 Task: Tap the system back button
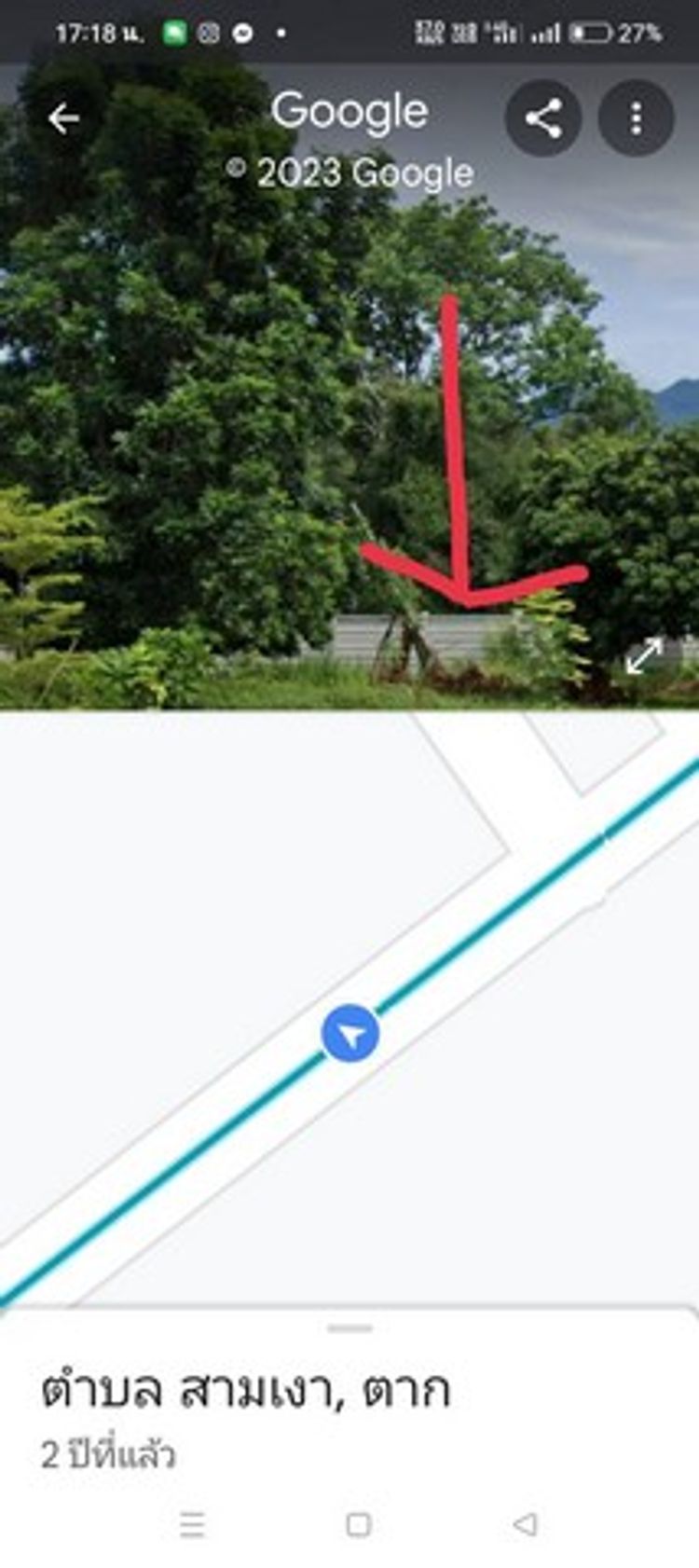pyautogui.click(x=525, y=1524)
